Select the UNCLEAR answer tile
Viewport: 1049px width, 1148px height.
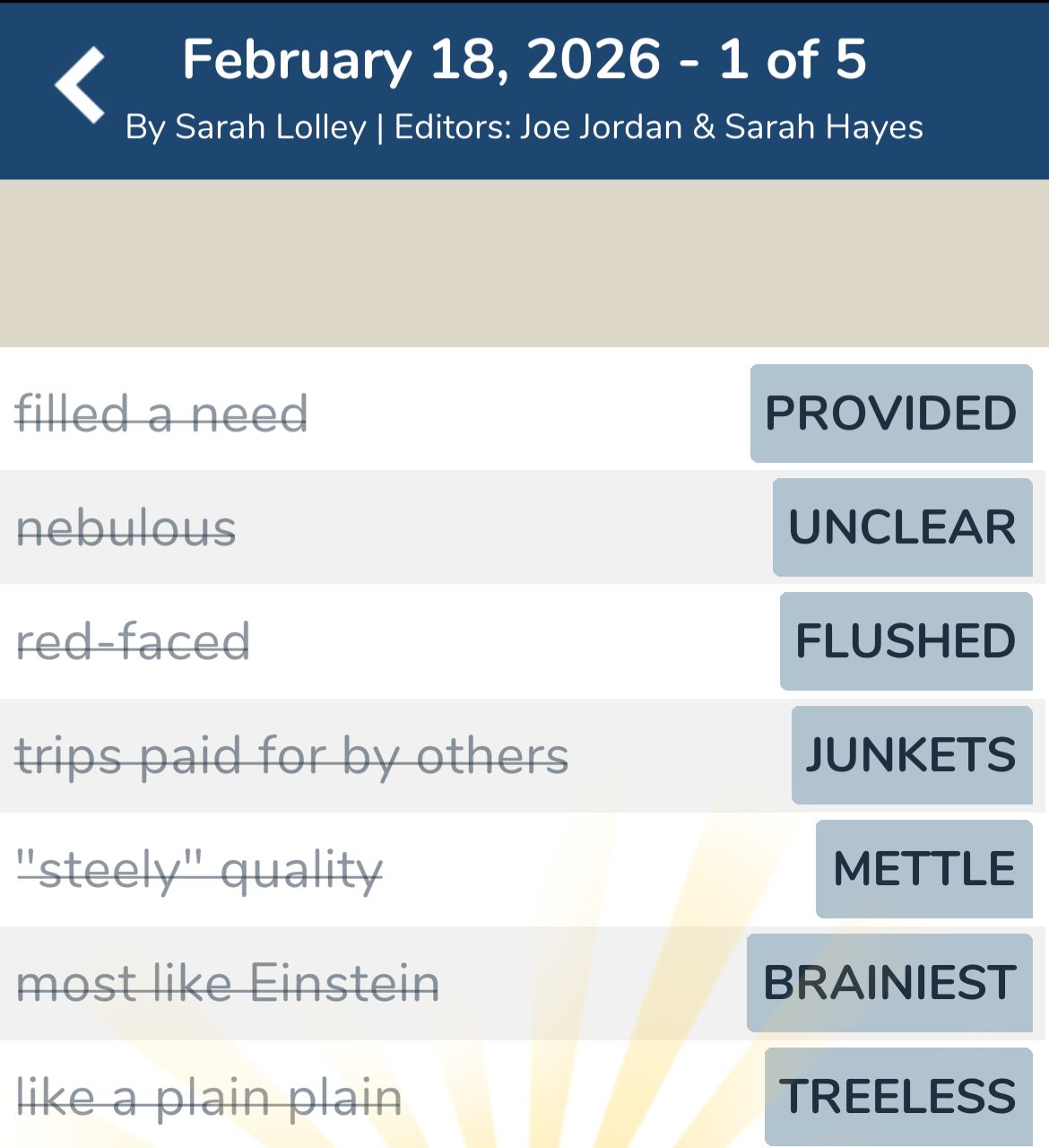pos(901,527)
